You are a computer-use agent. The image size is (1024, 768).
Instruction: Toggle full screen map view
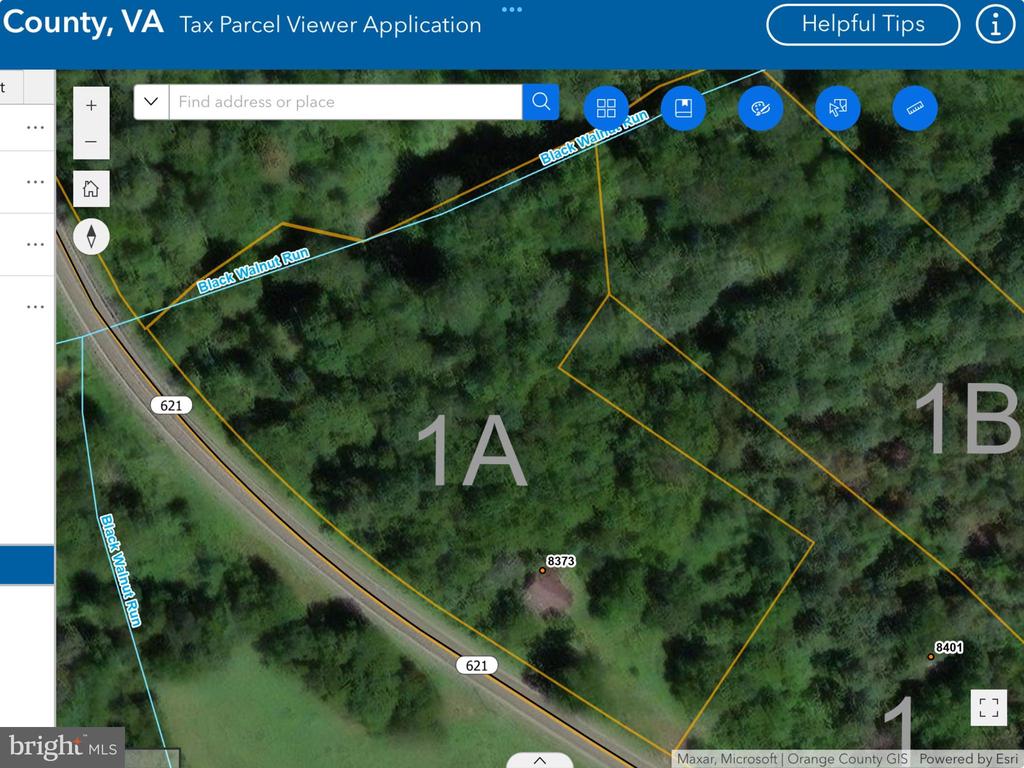[x=988, y=707]
